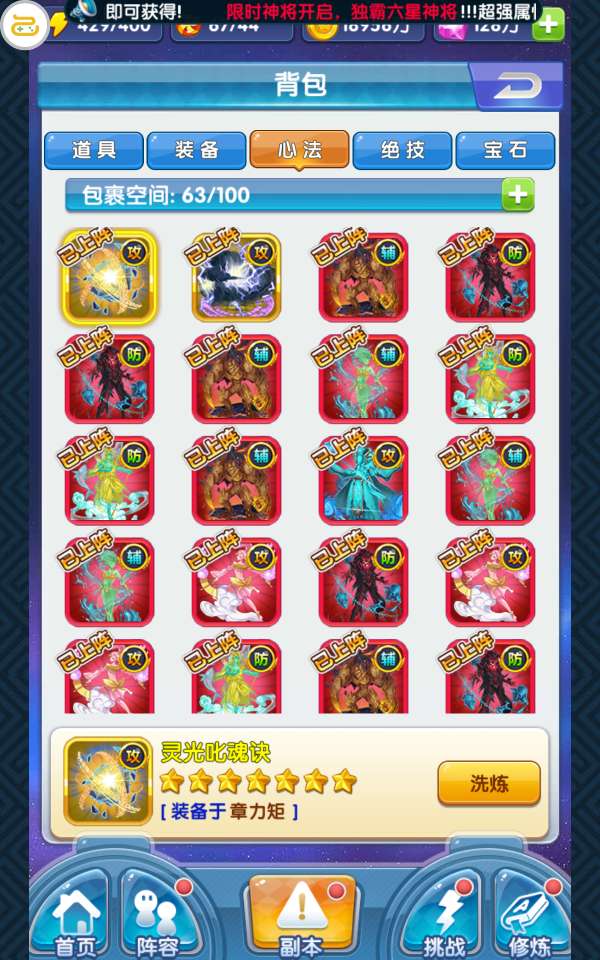Switch to the 道具 tab
Screen dimensions: 600x960
[x=94, y=150]
